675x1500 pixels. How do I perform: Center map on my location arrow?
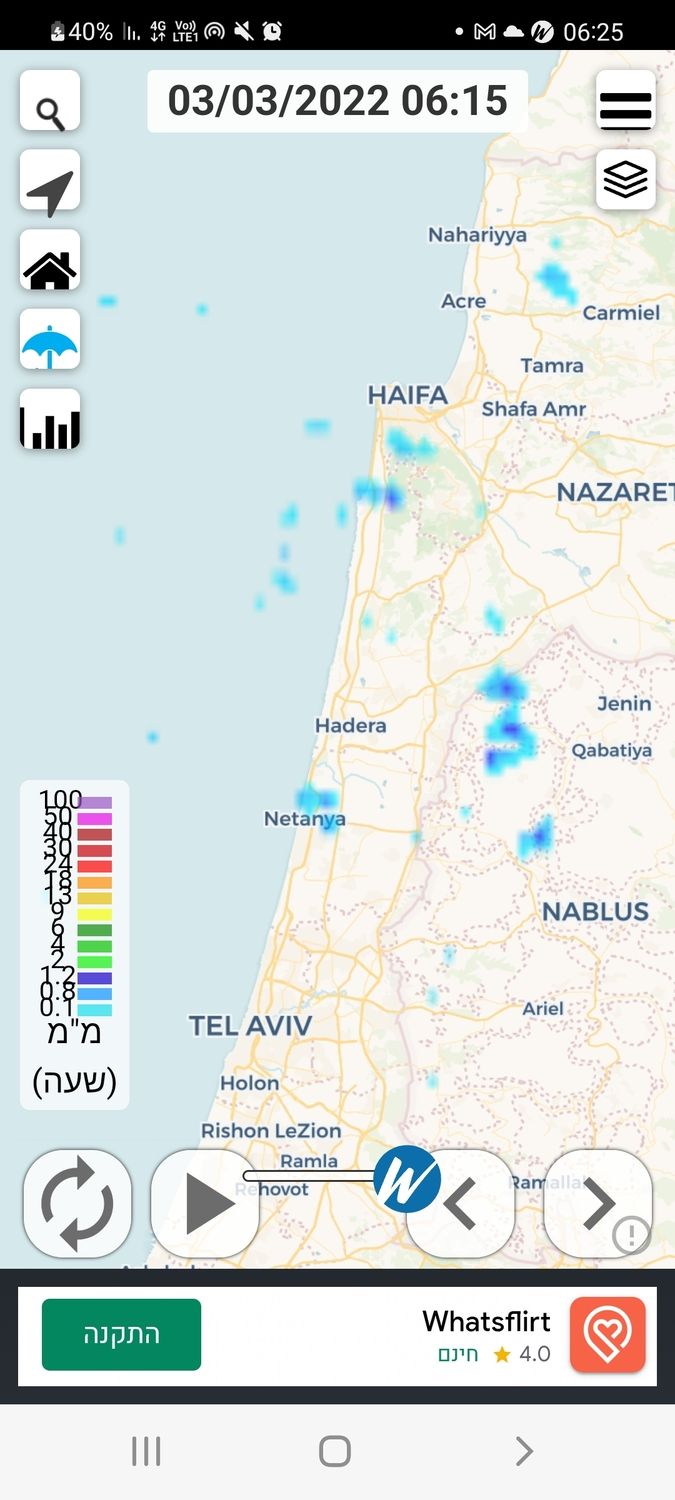(x=50, y=181)
